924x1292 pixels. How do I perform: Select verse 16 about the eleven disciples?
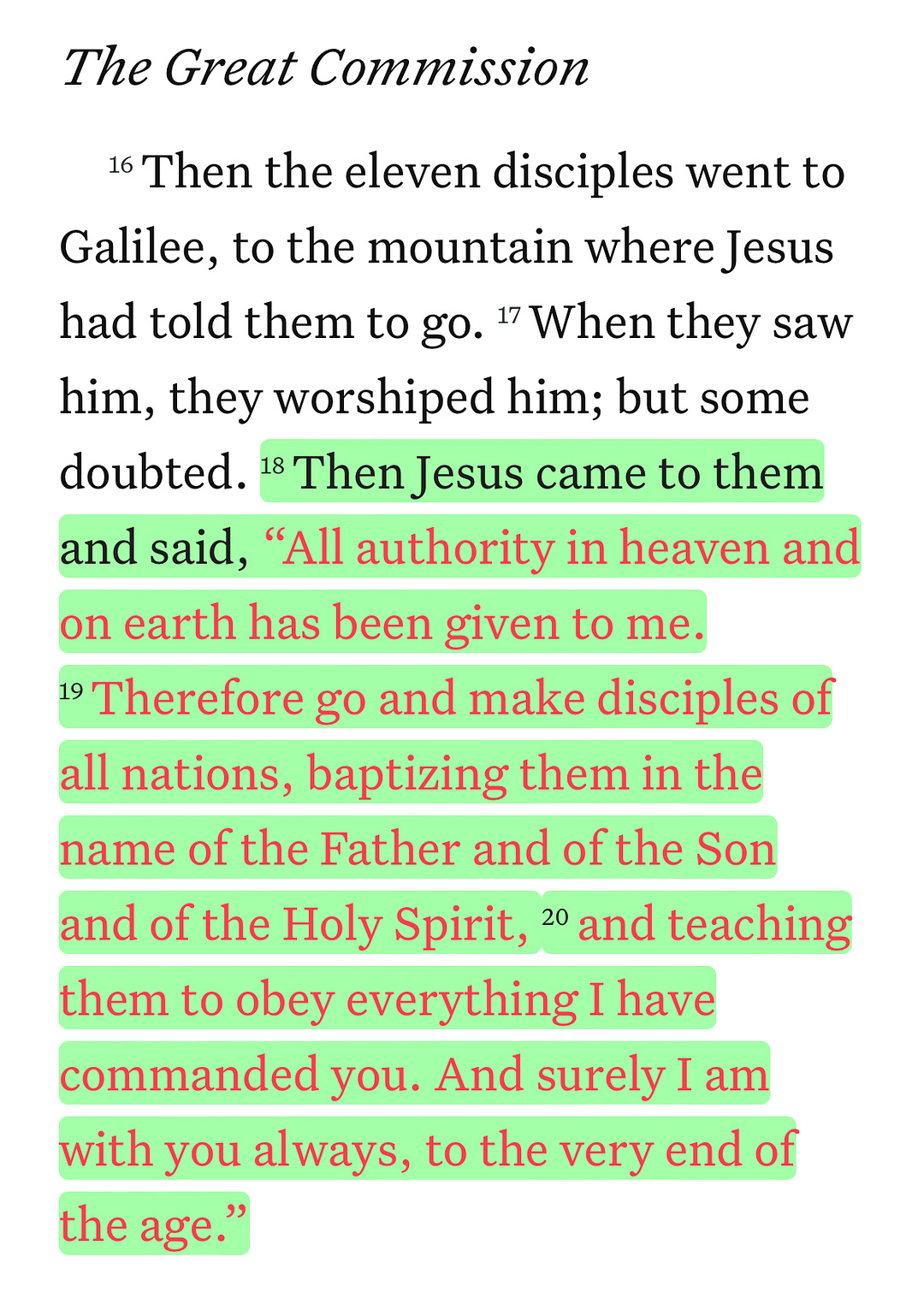coord(445,247)
